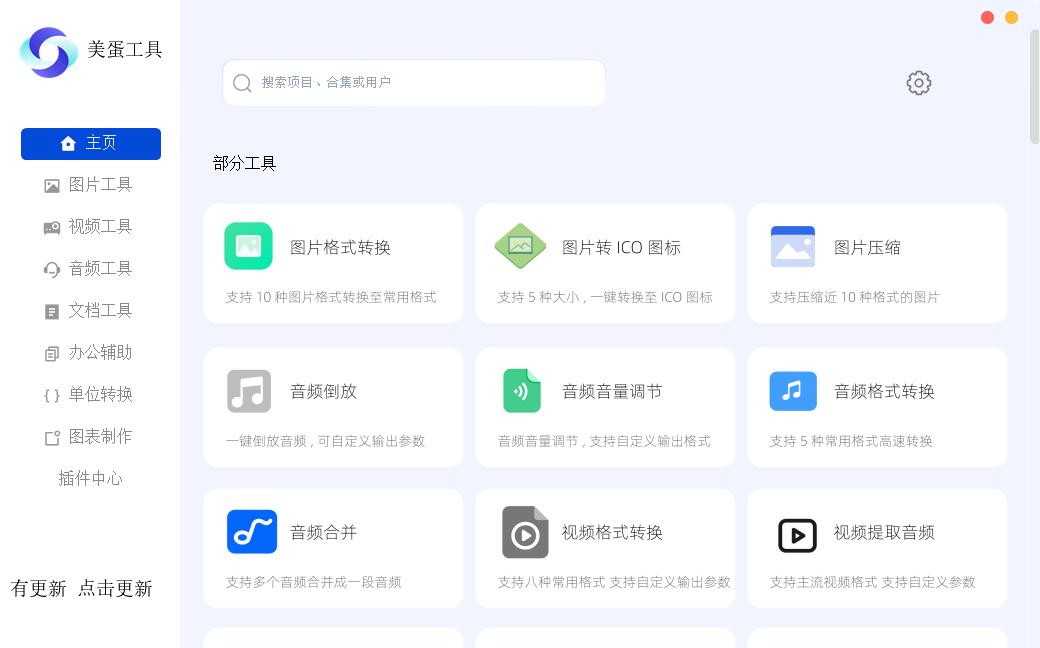The height and width of the screenshot is (648, 1040).
Task: Tap the search box for projects
Action: click(x=414, y=83)
